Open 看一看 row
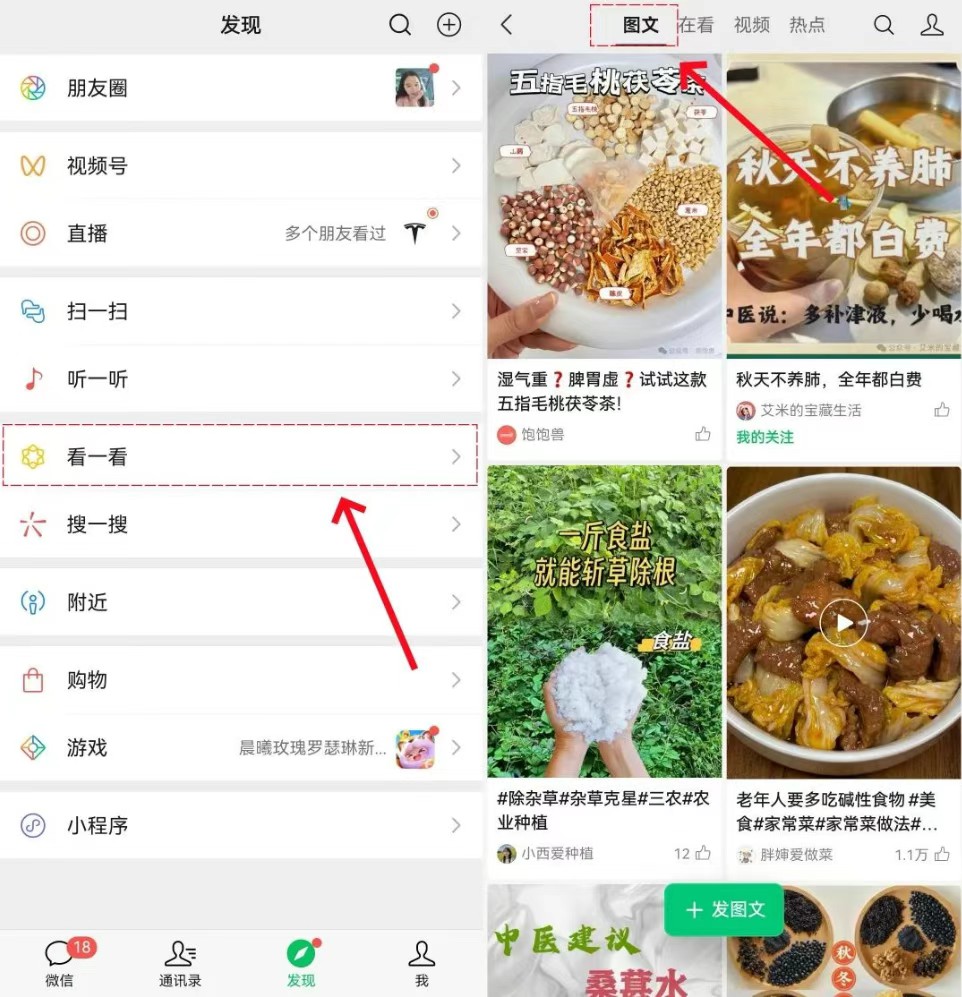Screen dimensions: 962x997 240,457
